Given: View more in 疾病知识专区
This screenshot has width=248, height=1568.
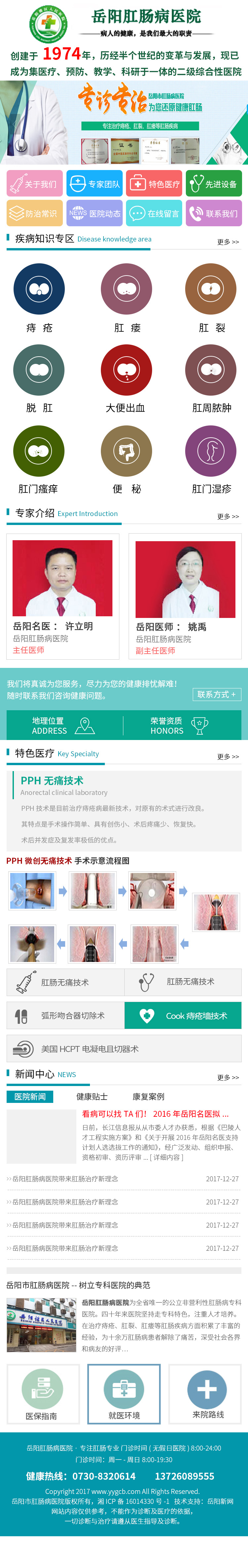Looking at the screenshot, I should 228,242.
